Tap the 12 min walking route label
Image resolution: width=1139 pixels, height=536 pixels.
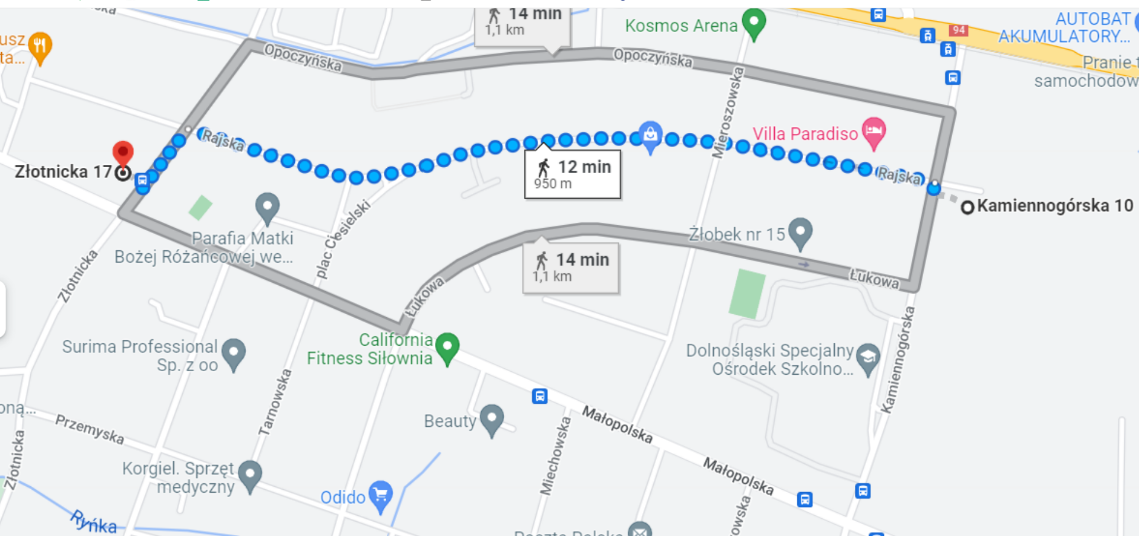click(572, 174)
